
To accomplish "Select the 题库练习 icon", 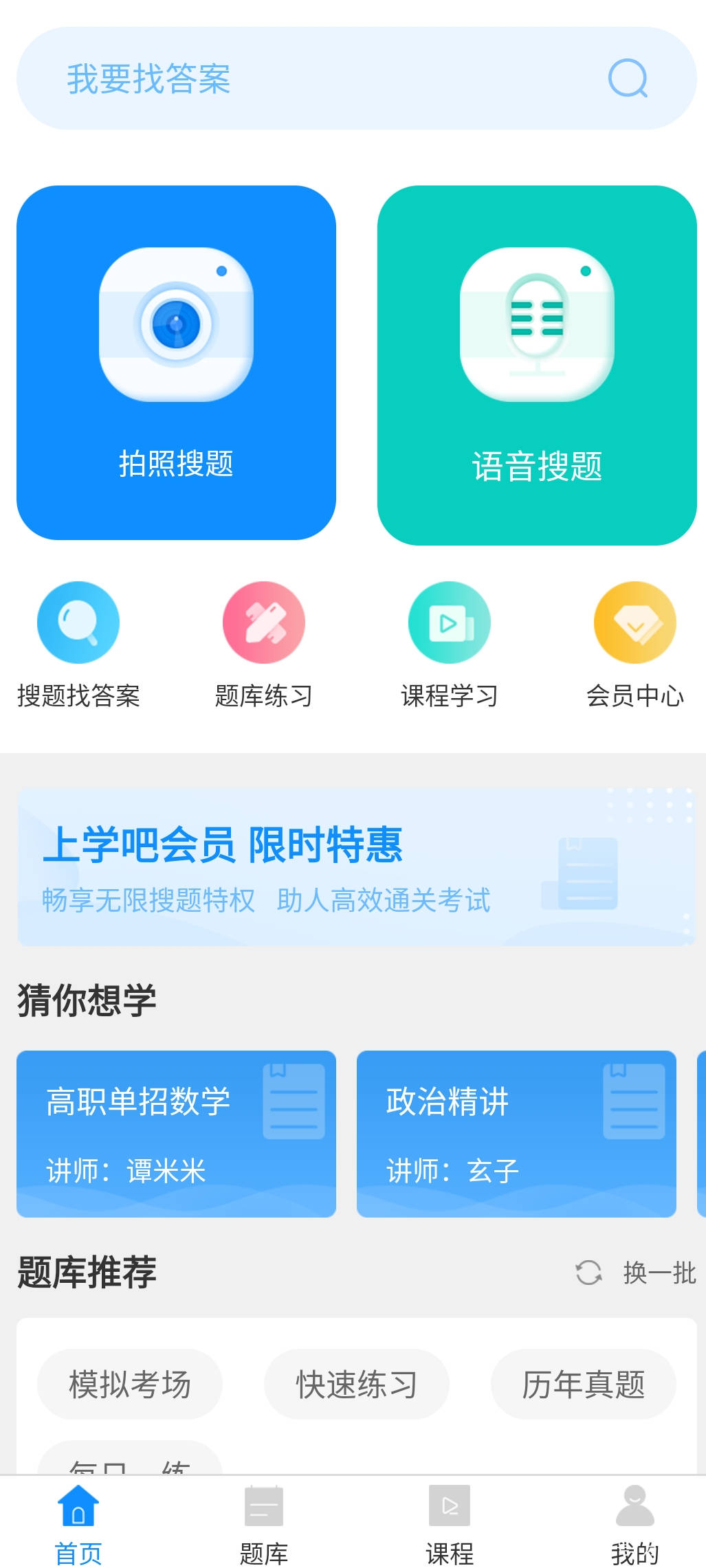I will tap(263, 622).
